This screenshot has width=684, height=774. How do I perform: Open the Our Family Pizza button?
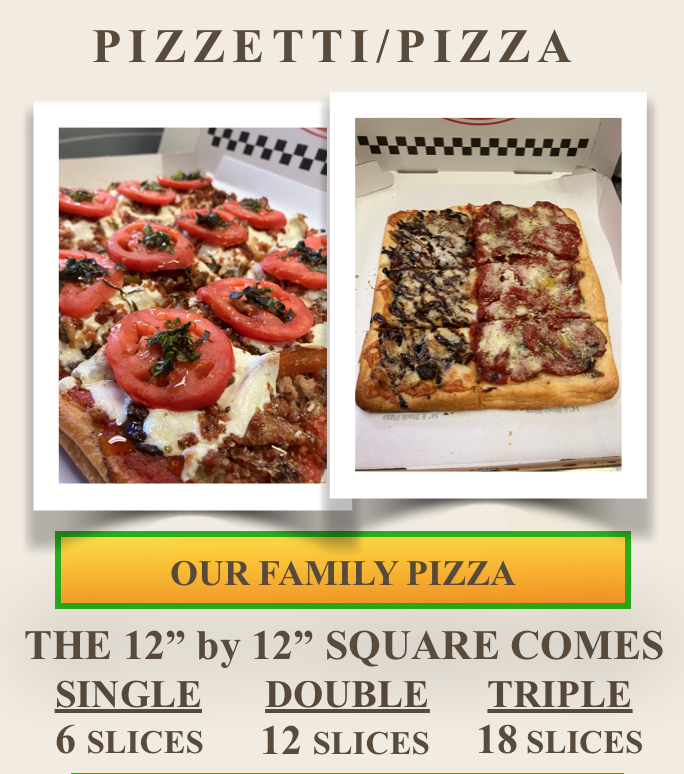coord(342,572)
